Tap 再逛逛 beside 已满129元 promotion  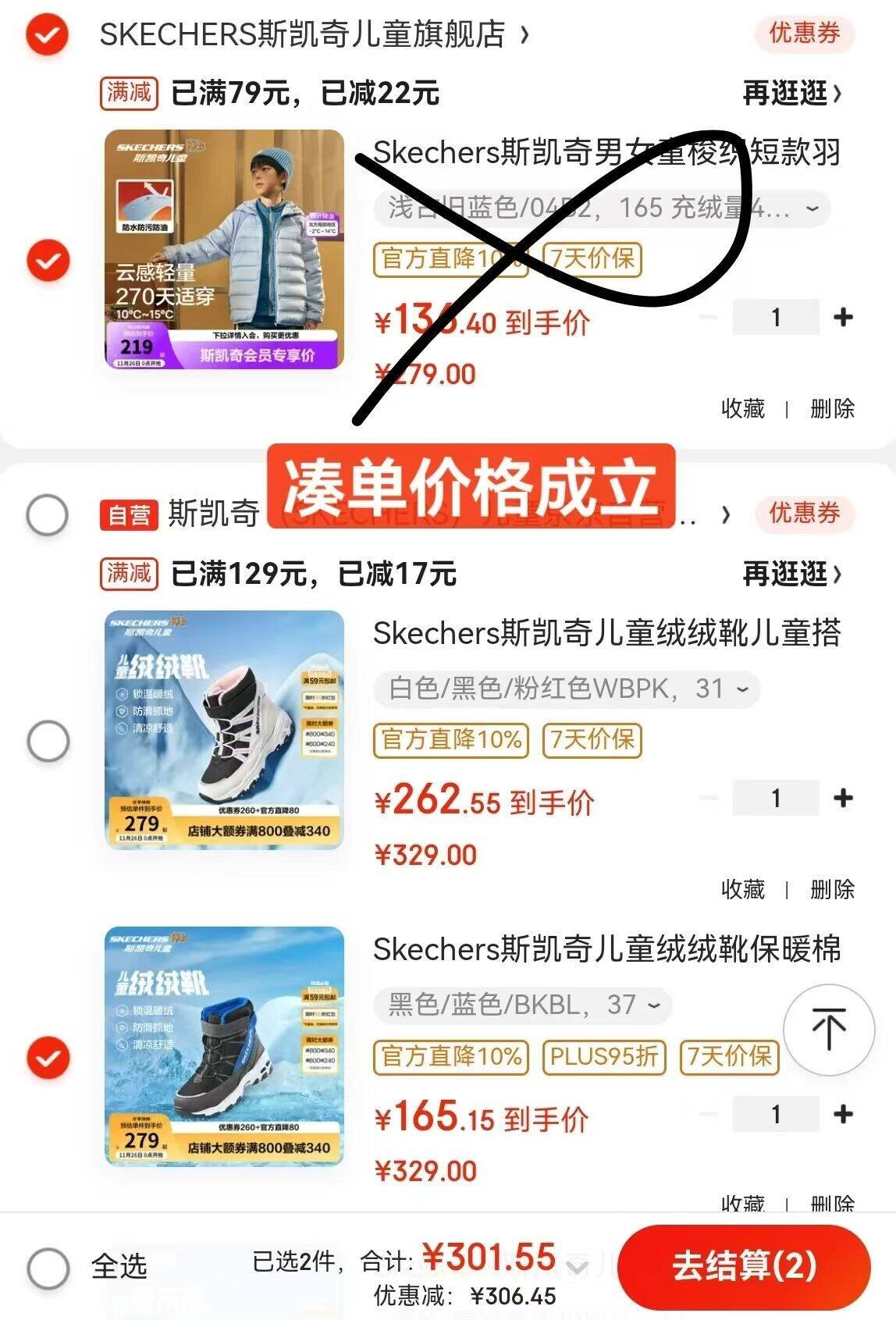(x=791, y=574)
